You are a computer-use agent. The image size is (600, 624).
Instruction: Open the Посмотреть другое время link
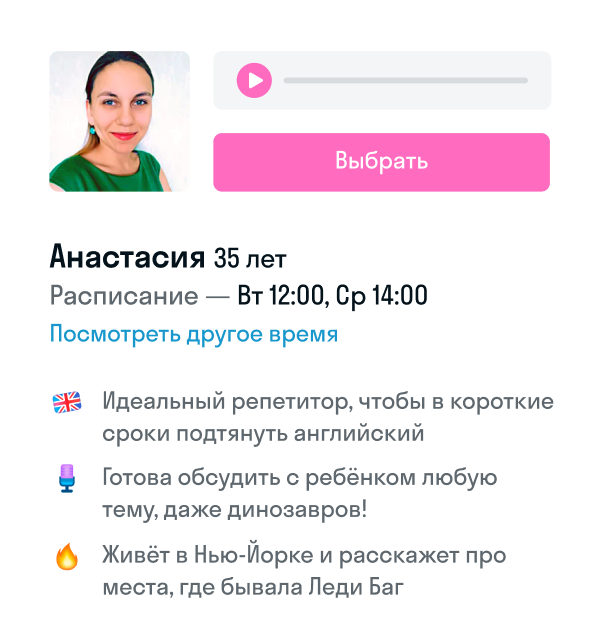(x=194, y=334)
